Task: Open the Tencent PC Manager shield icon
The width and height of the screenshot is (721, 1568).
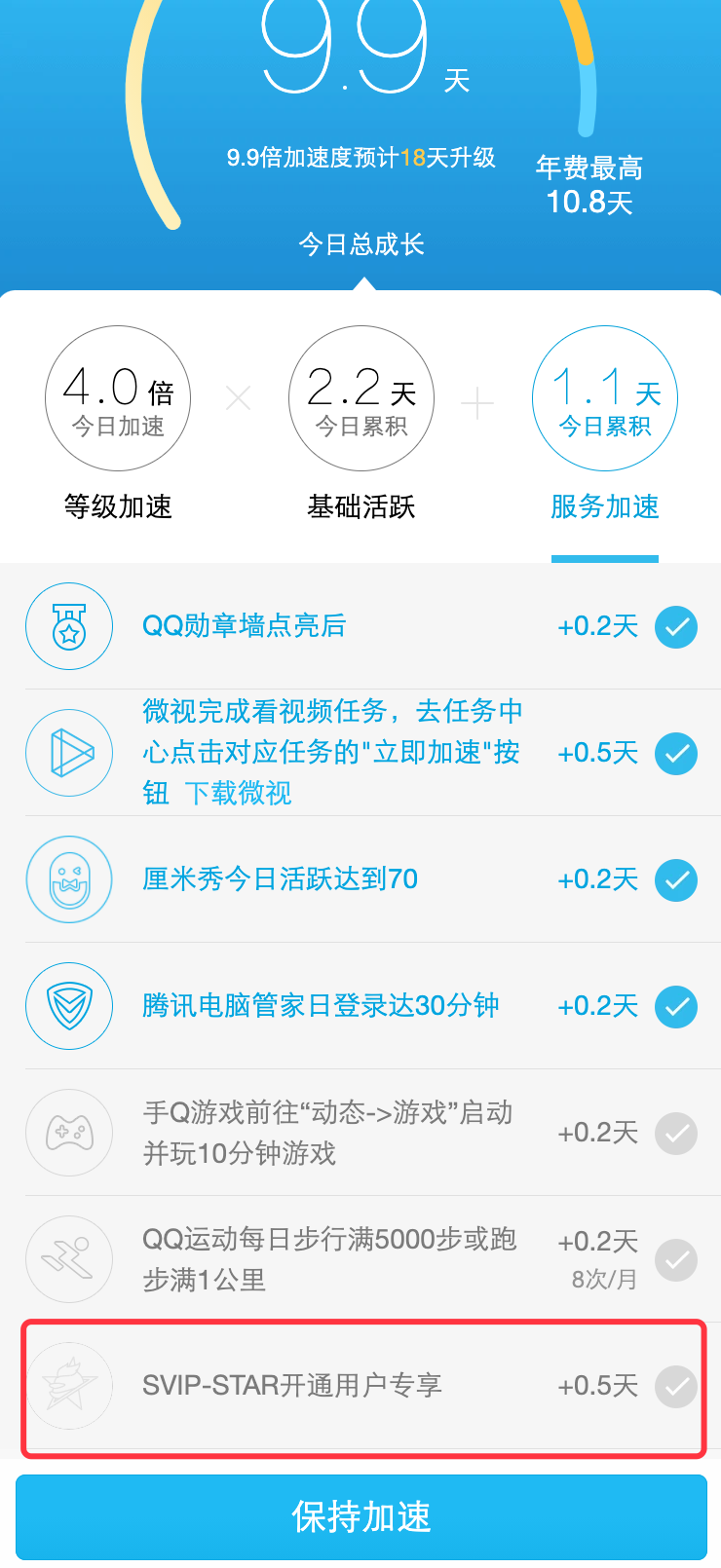Action: (x=68, y=1006)
